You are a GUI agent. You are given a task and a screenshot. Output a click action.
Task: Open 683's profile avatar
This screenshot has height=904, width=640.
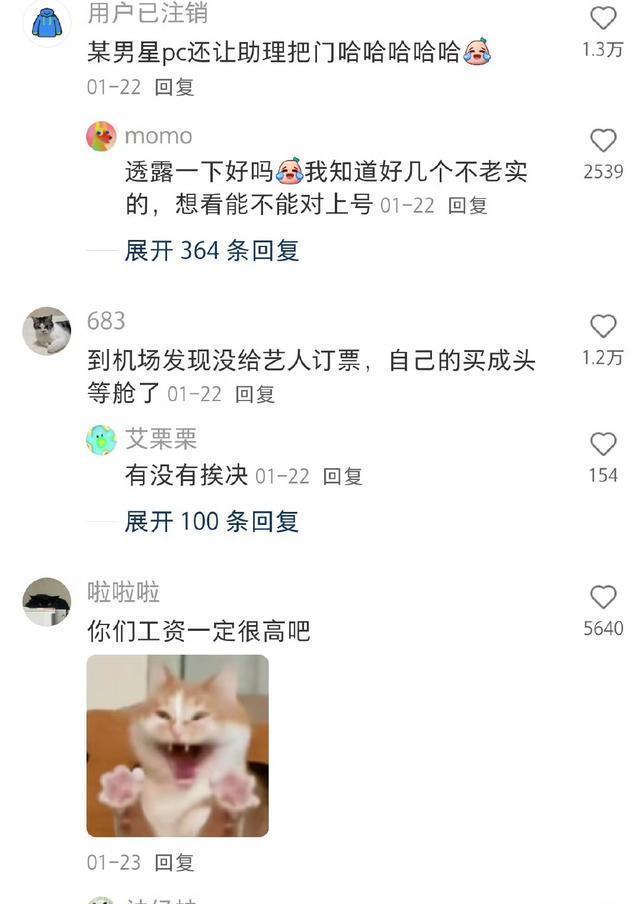click(x=47, y=331)
